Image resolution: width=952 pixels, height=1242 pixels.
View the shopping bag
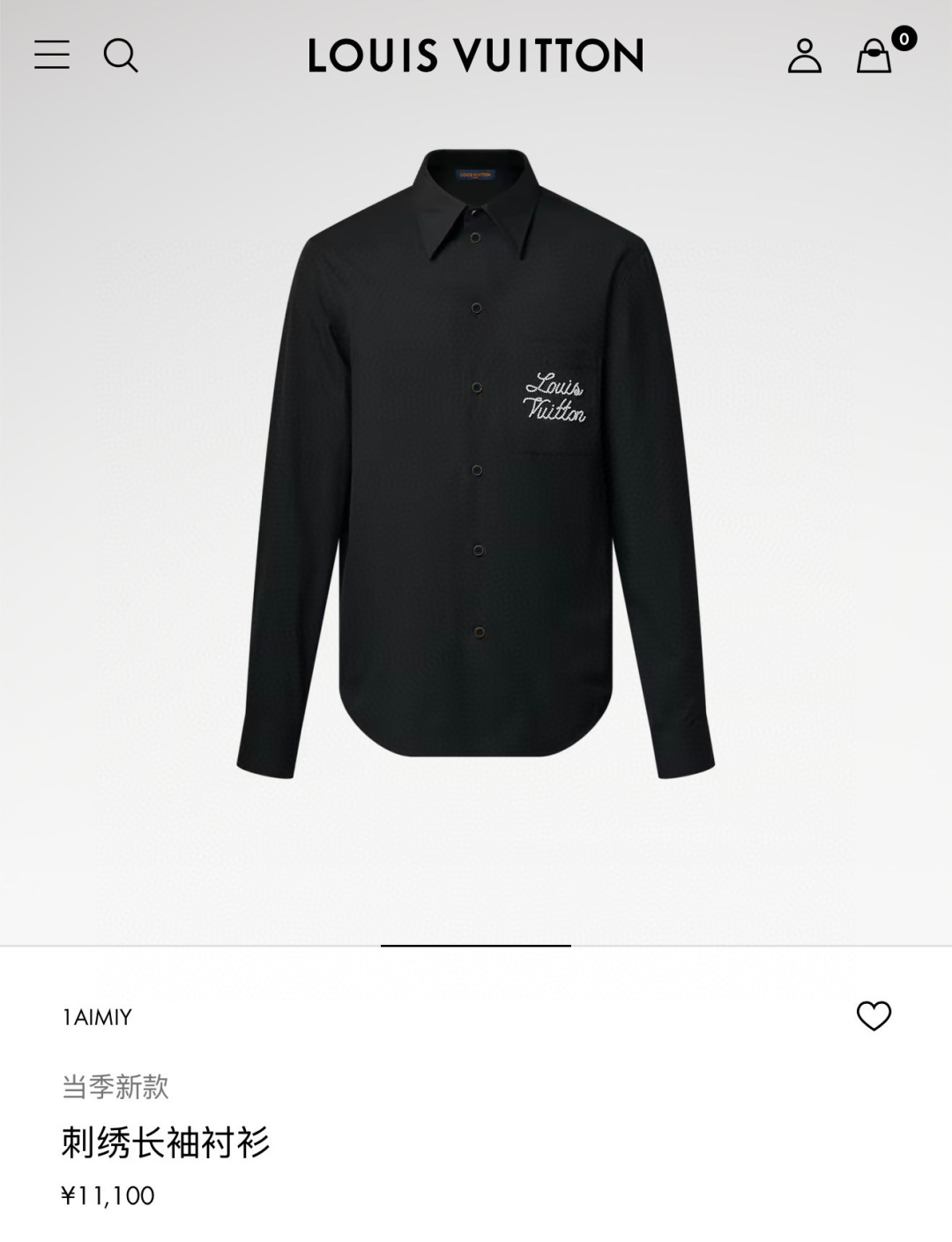(x=874, y=56)
